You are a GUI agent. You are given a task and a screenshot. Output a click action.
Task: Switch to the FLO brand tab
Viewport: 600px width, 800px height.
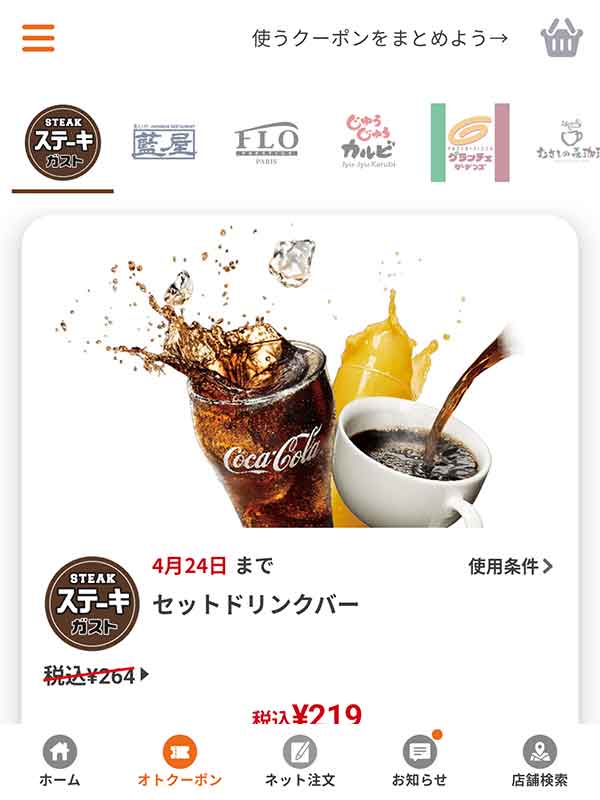tap(266, 143)
